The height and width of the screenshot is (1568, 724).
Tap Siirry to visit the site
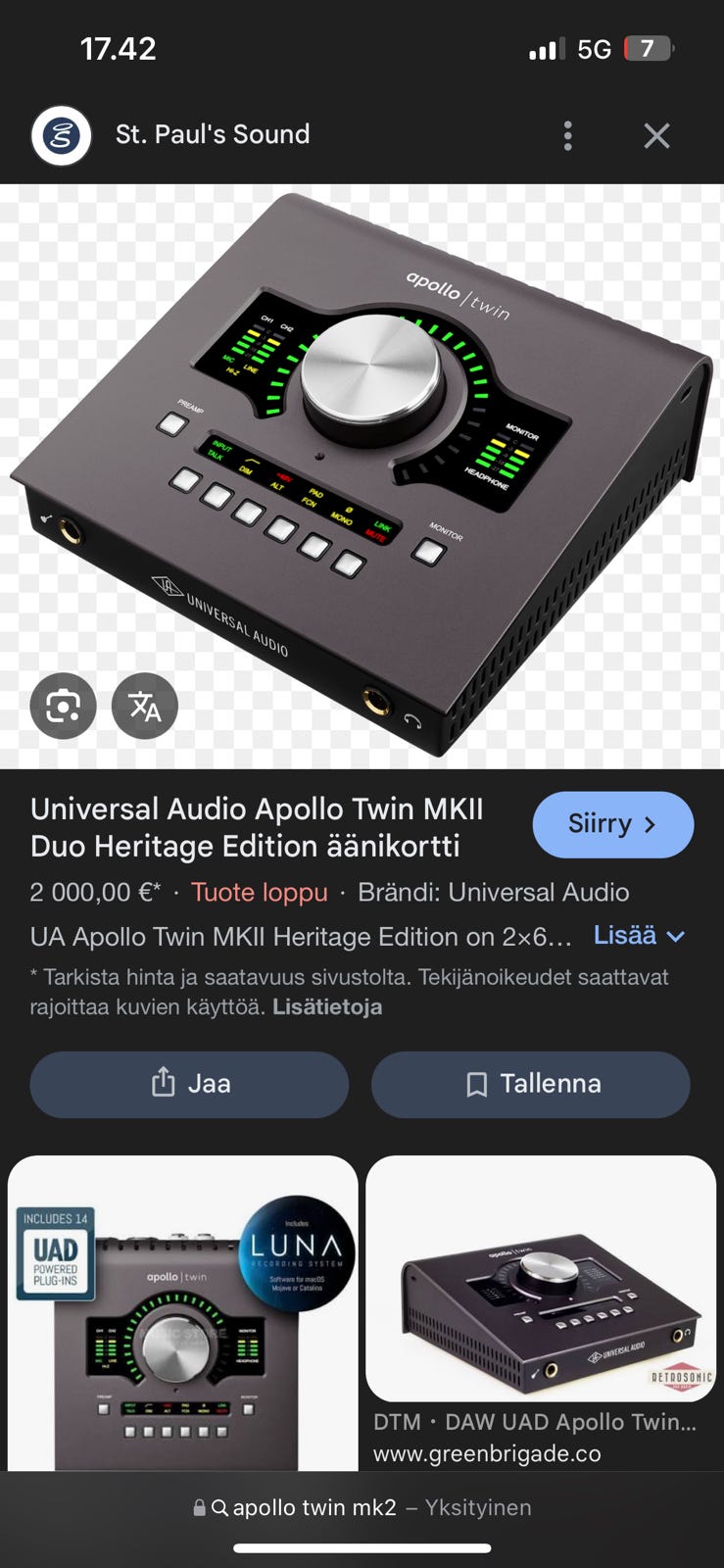(612, 824)
